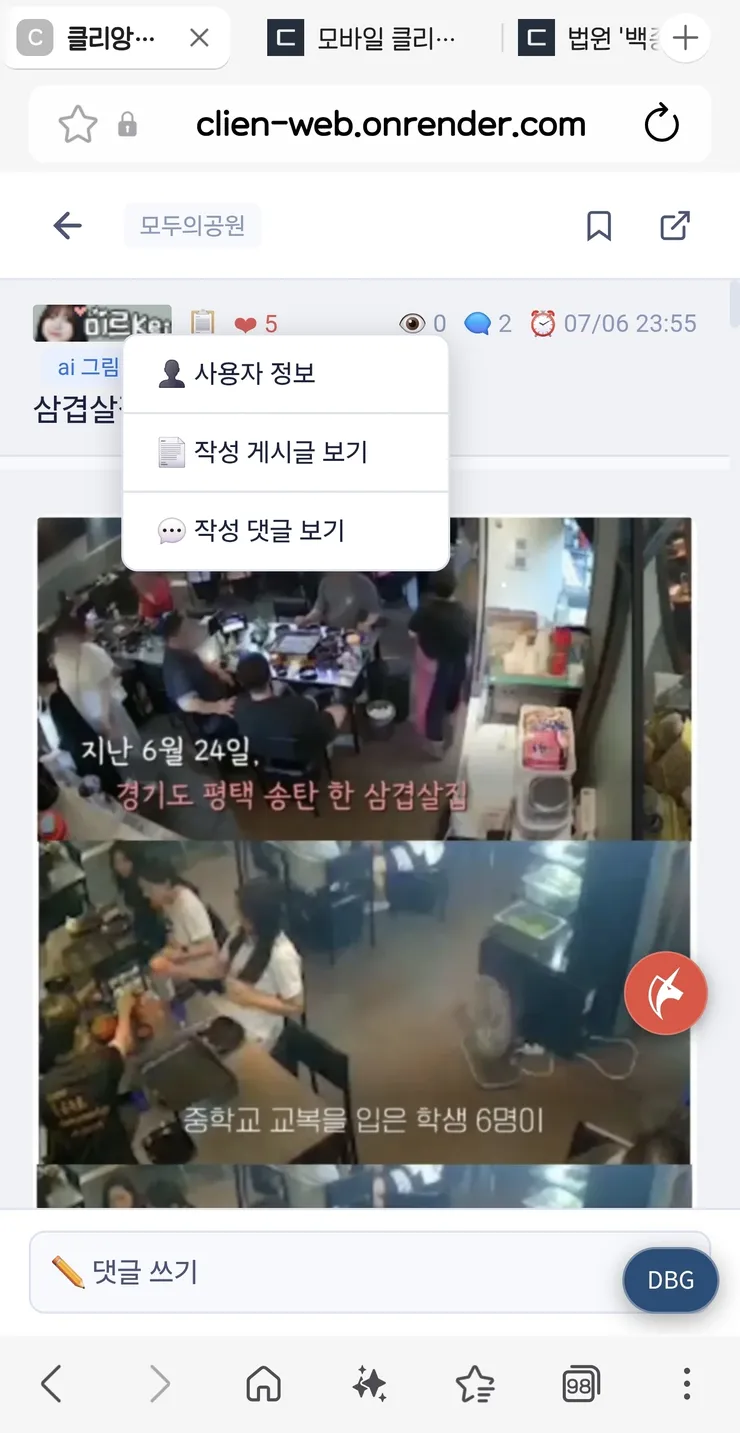
Task: Go back with the post's back arrow
Action: (x=67, y=226)
